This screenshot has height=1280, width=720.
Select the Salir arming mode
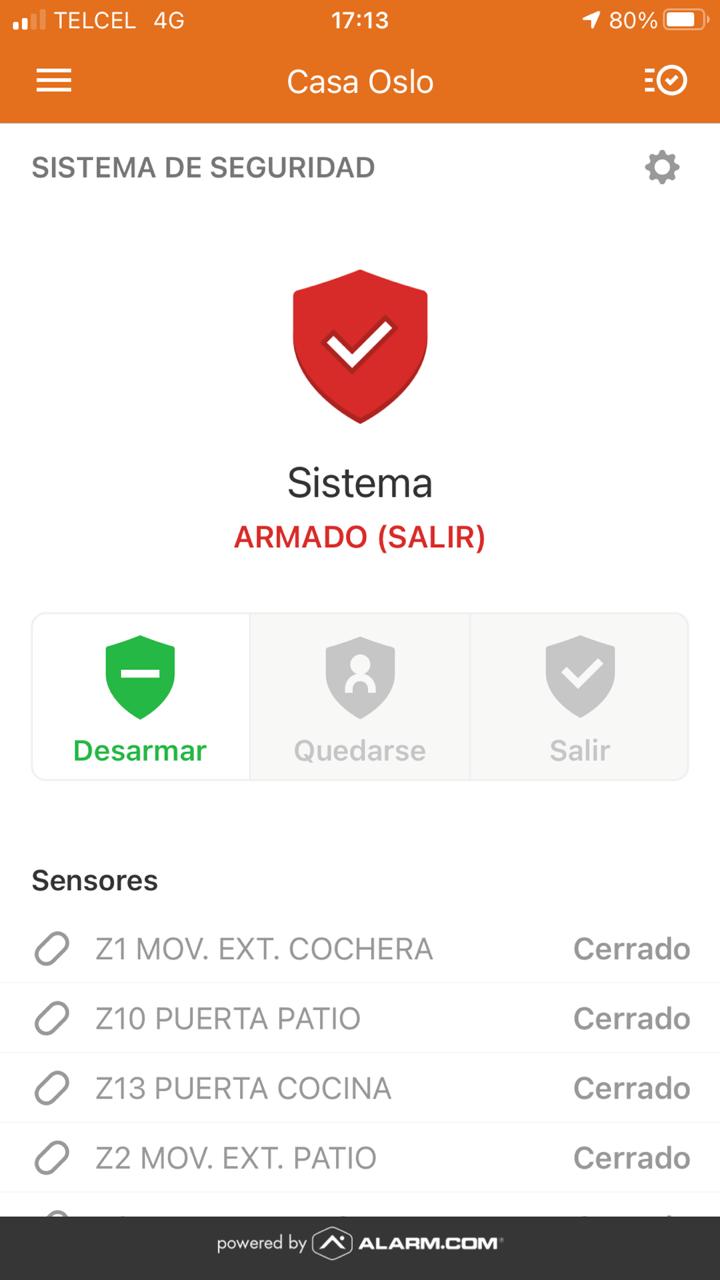pyautogui.click(x=579, y=697)
